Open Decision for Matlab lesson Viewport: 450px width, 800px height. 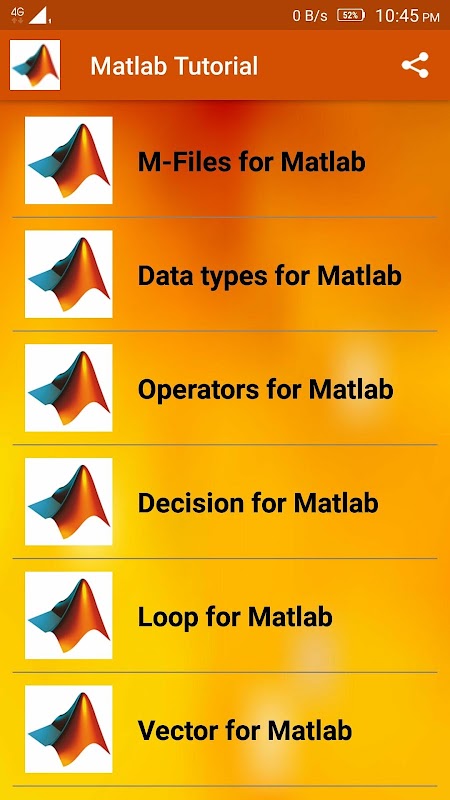pos(224,502)
